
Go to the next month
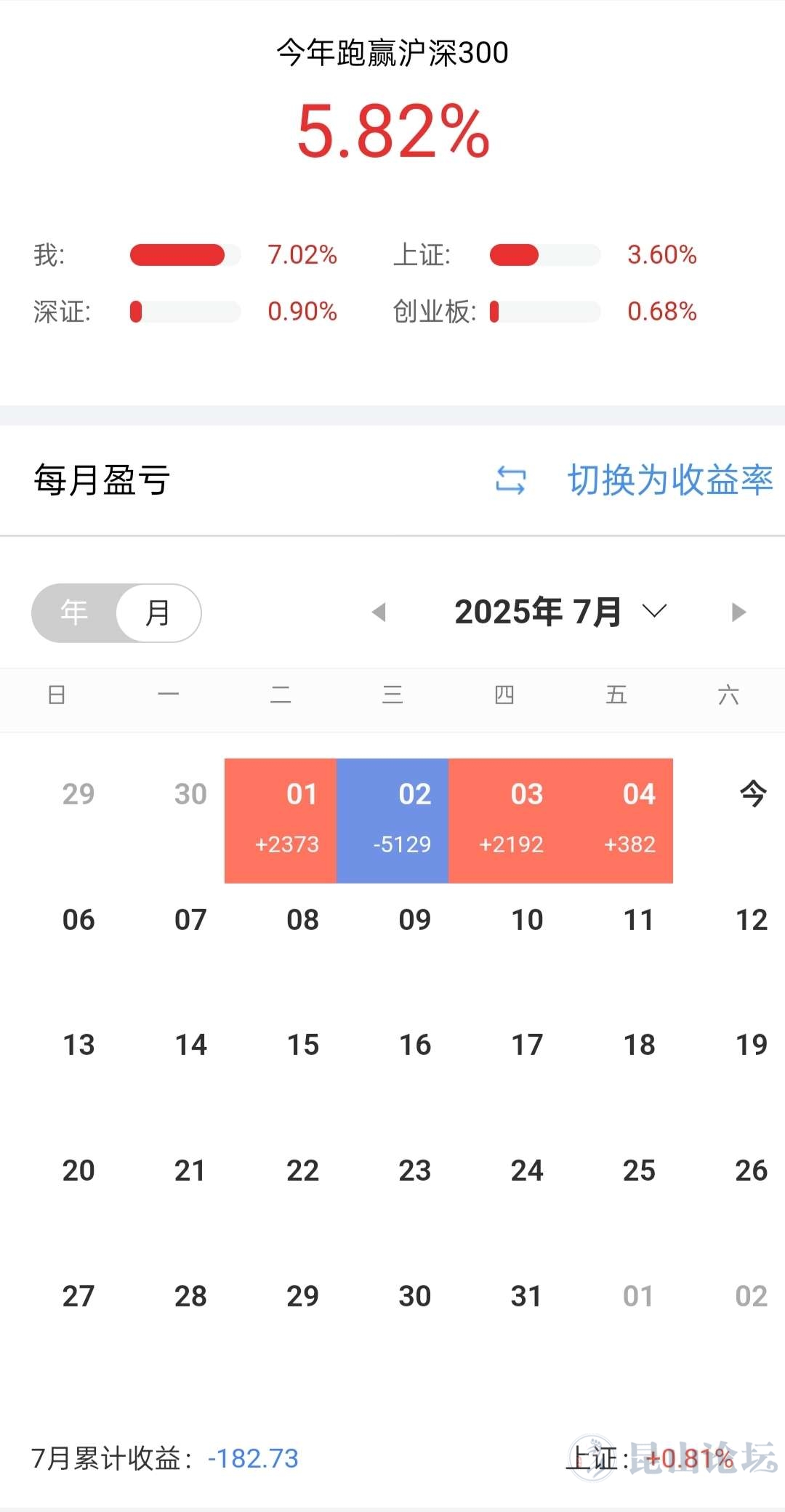[738, 613]
